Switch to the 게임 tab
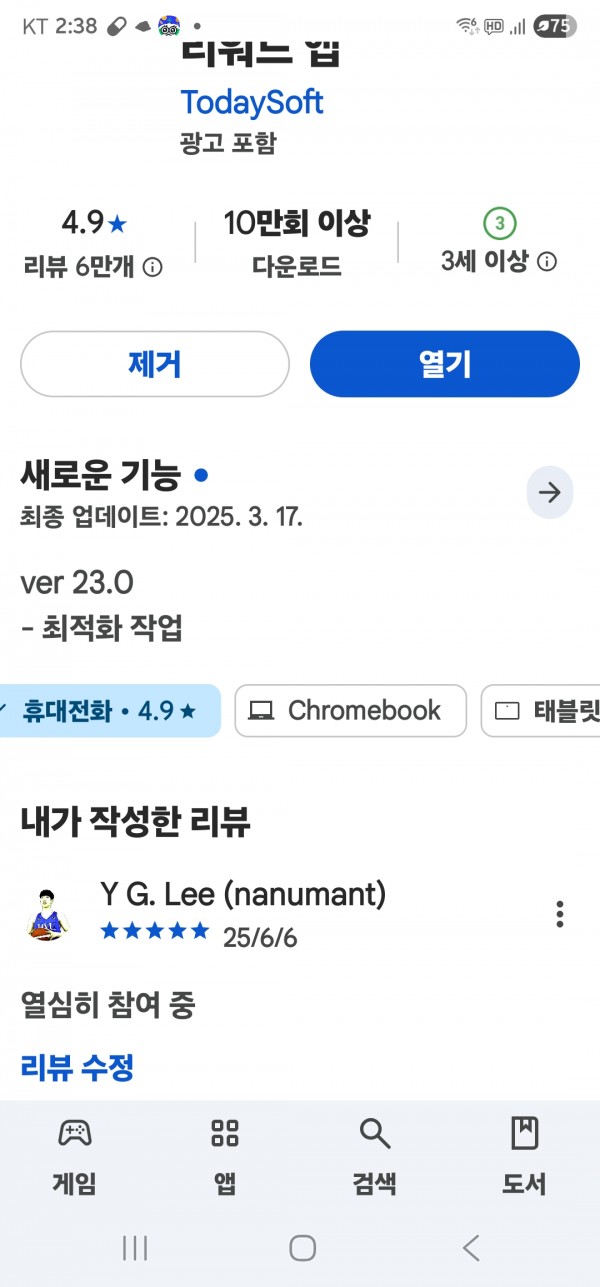 [75, 1157]
